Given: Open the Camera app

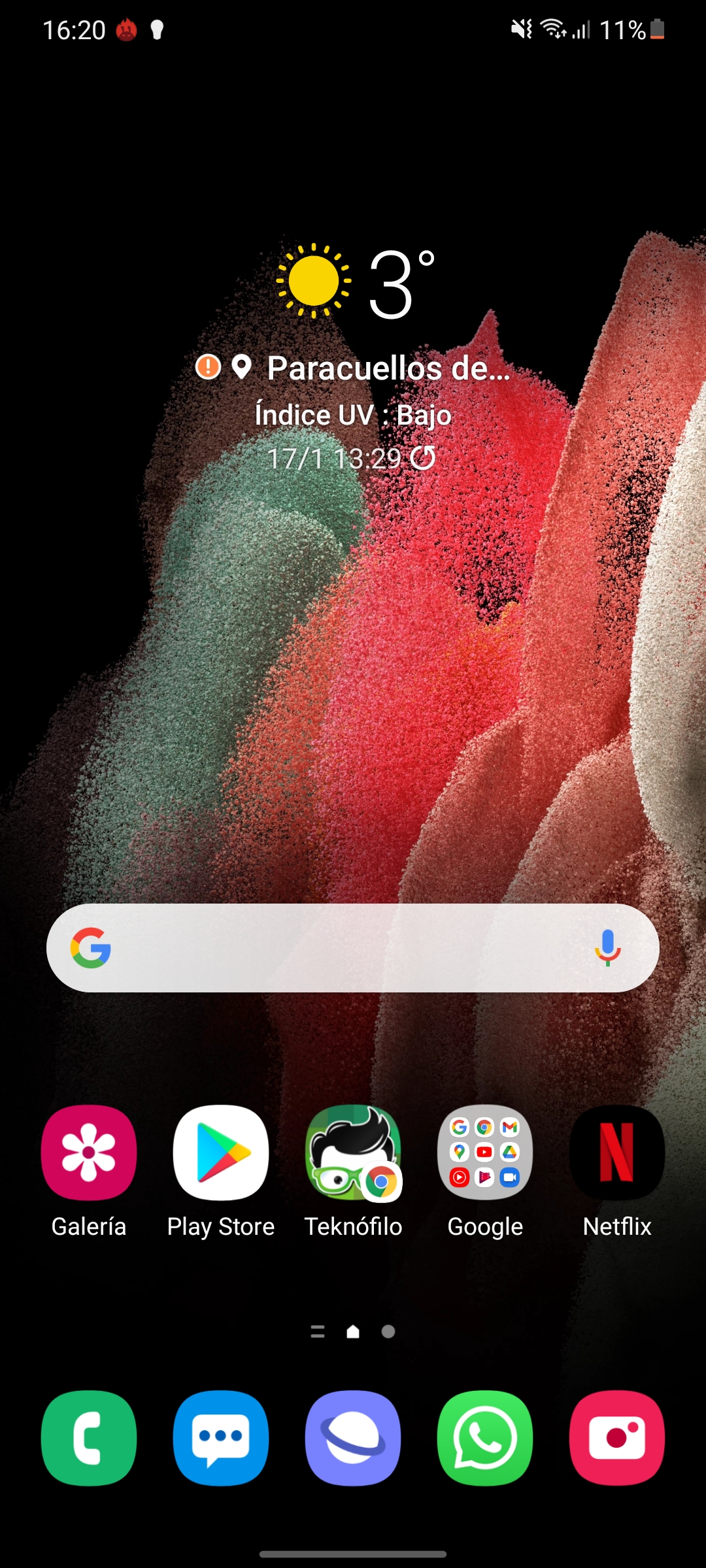Looking at the screenshot, I should 617,1438.
